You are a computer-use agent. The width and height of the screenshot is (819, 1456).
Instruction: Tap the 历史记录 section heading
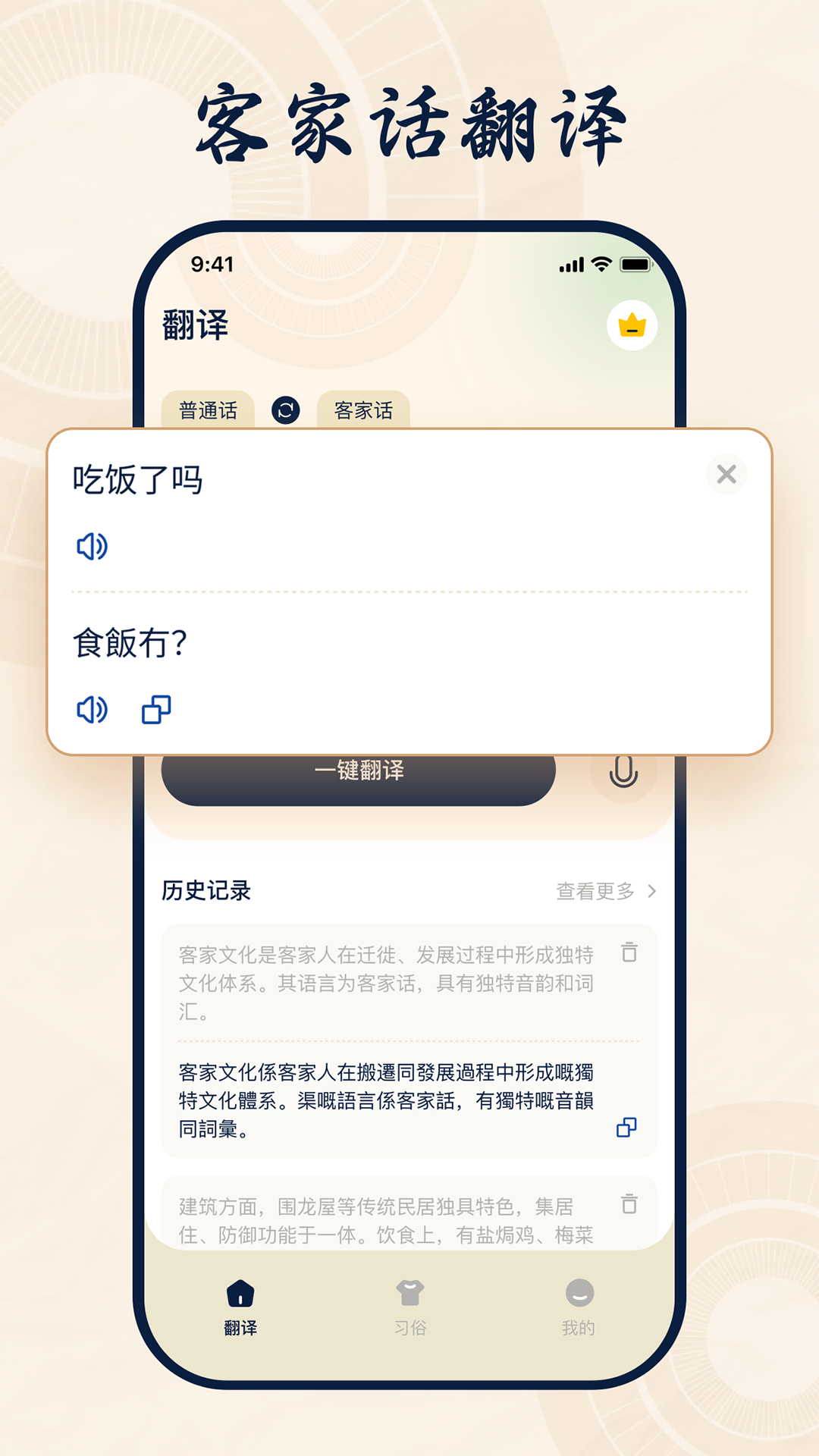(206, 891)
